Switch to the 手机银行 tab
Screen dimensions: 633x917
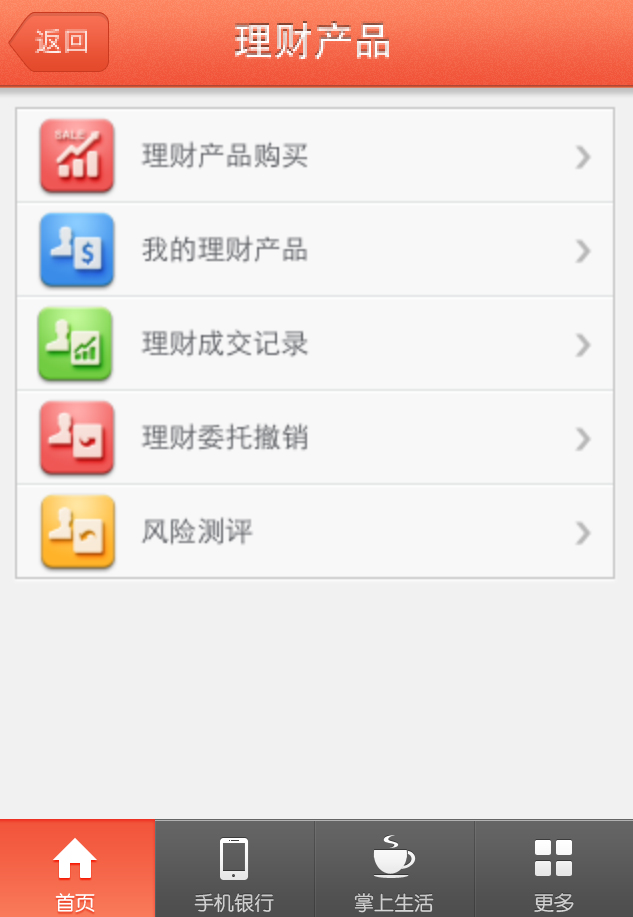[x=234, y=870]
